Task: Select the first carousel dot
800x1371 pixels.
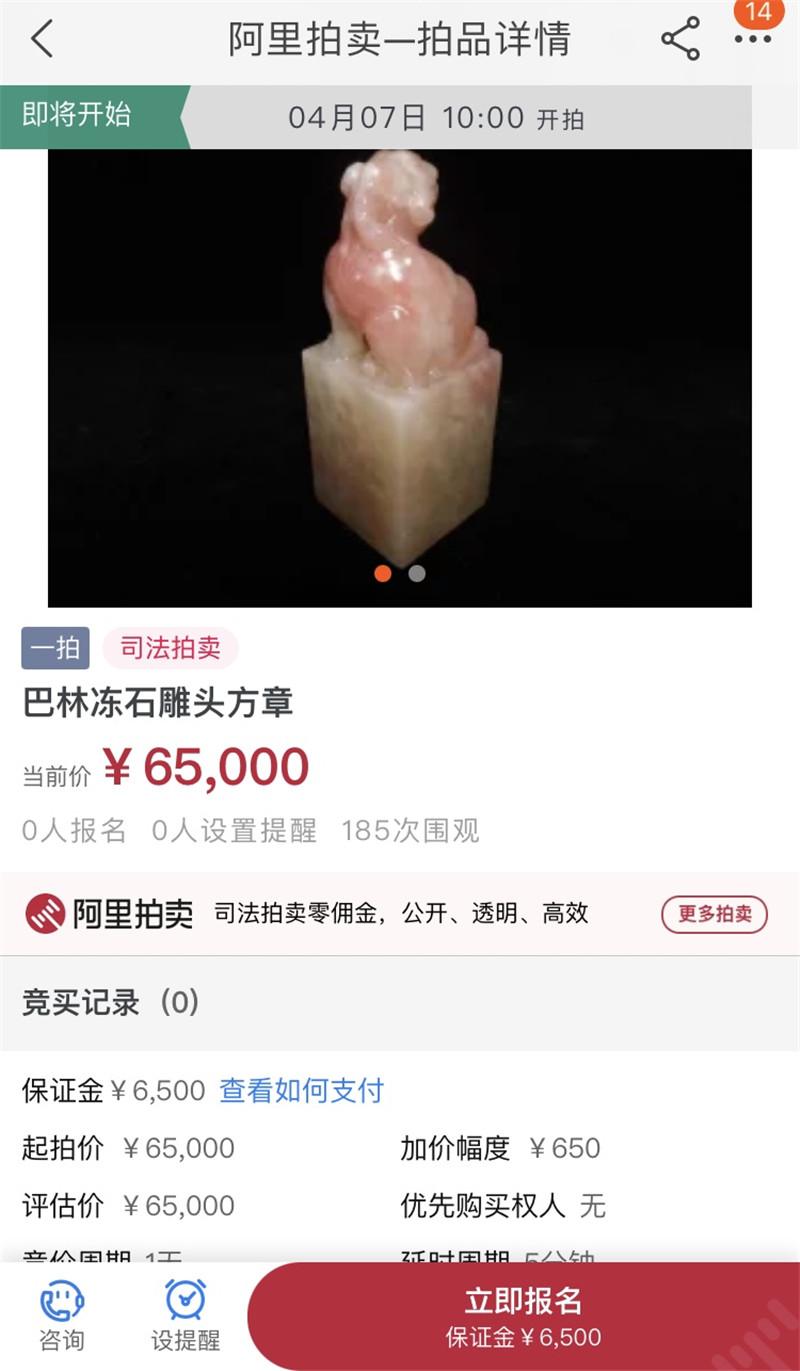Action: point(383,574)
